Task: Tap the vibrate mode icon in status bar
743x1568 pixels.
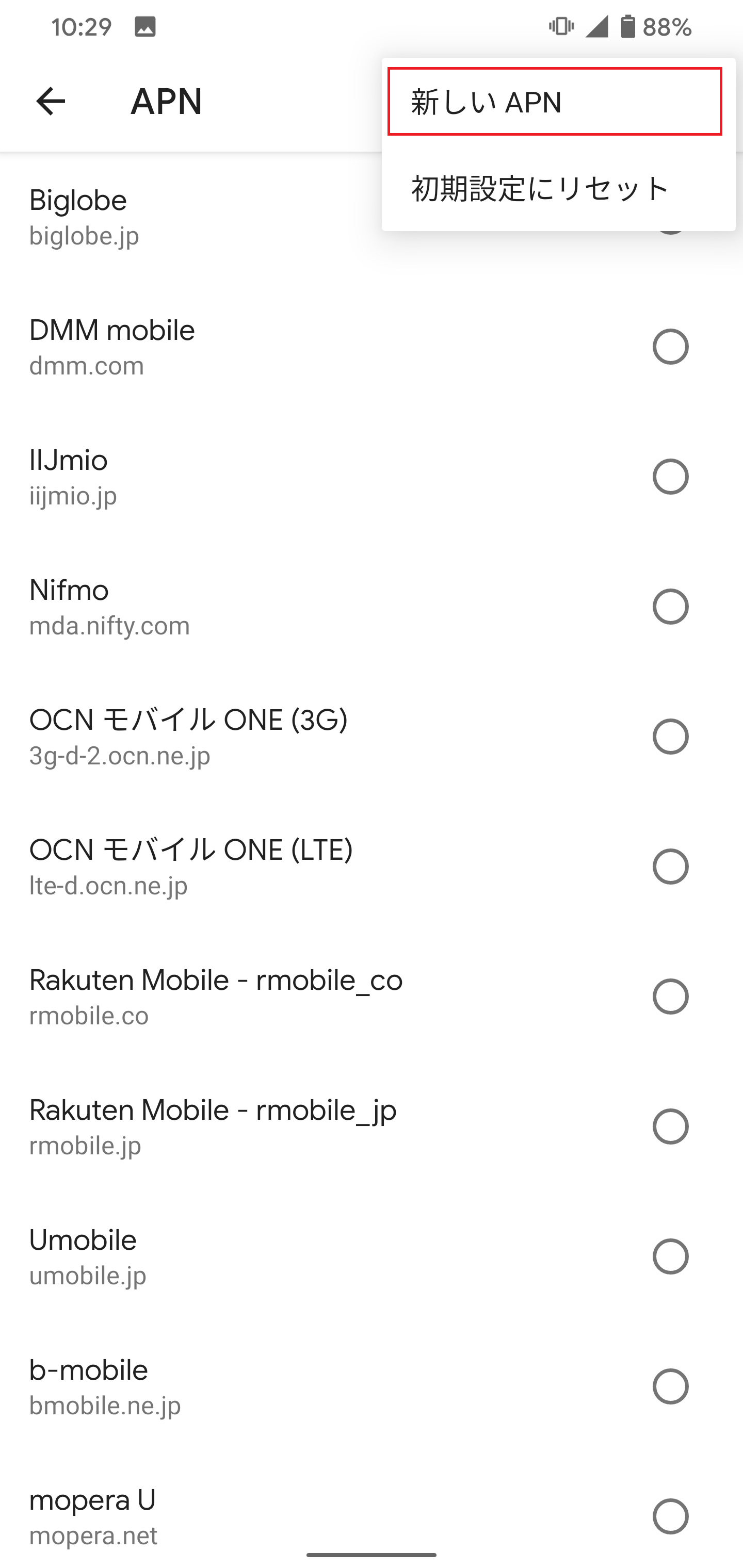Action: [561, 26]
